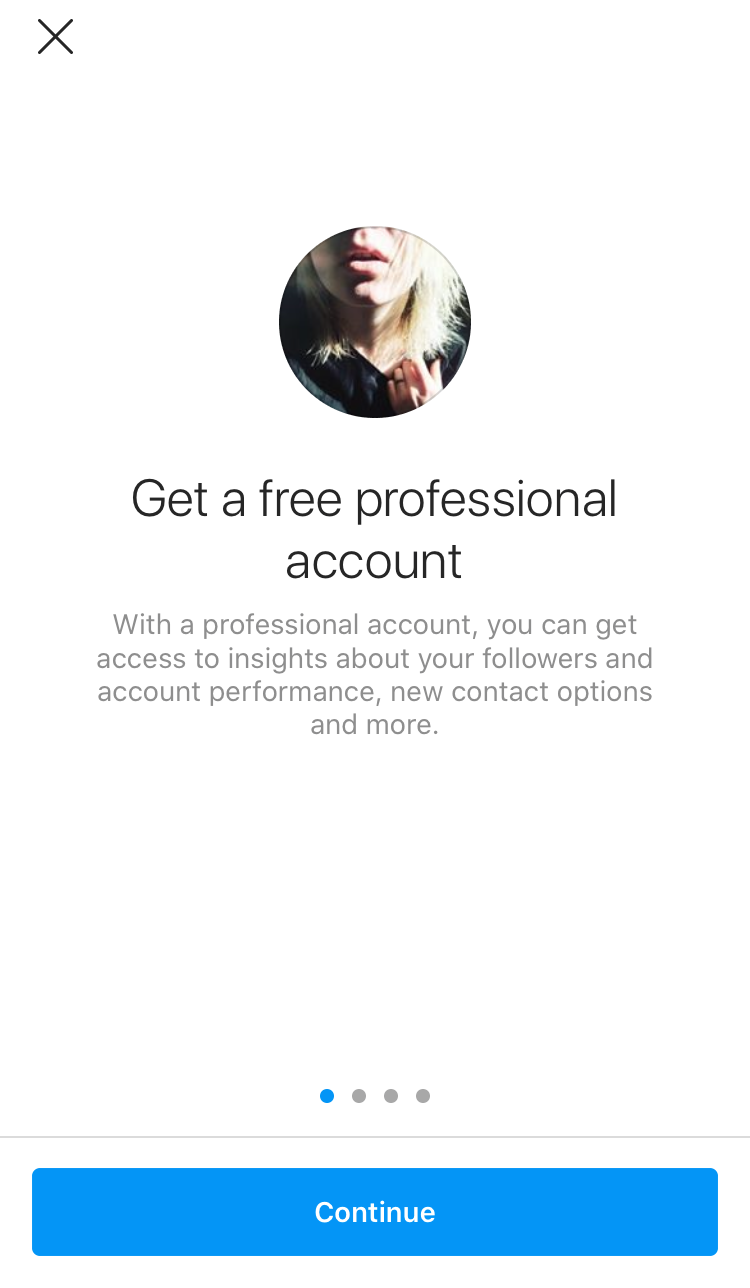This screenshot has height=1288, width=750.
Task: Close the professional account prompt
Action: tap(55, 37)
